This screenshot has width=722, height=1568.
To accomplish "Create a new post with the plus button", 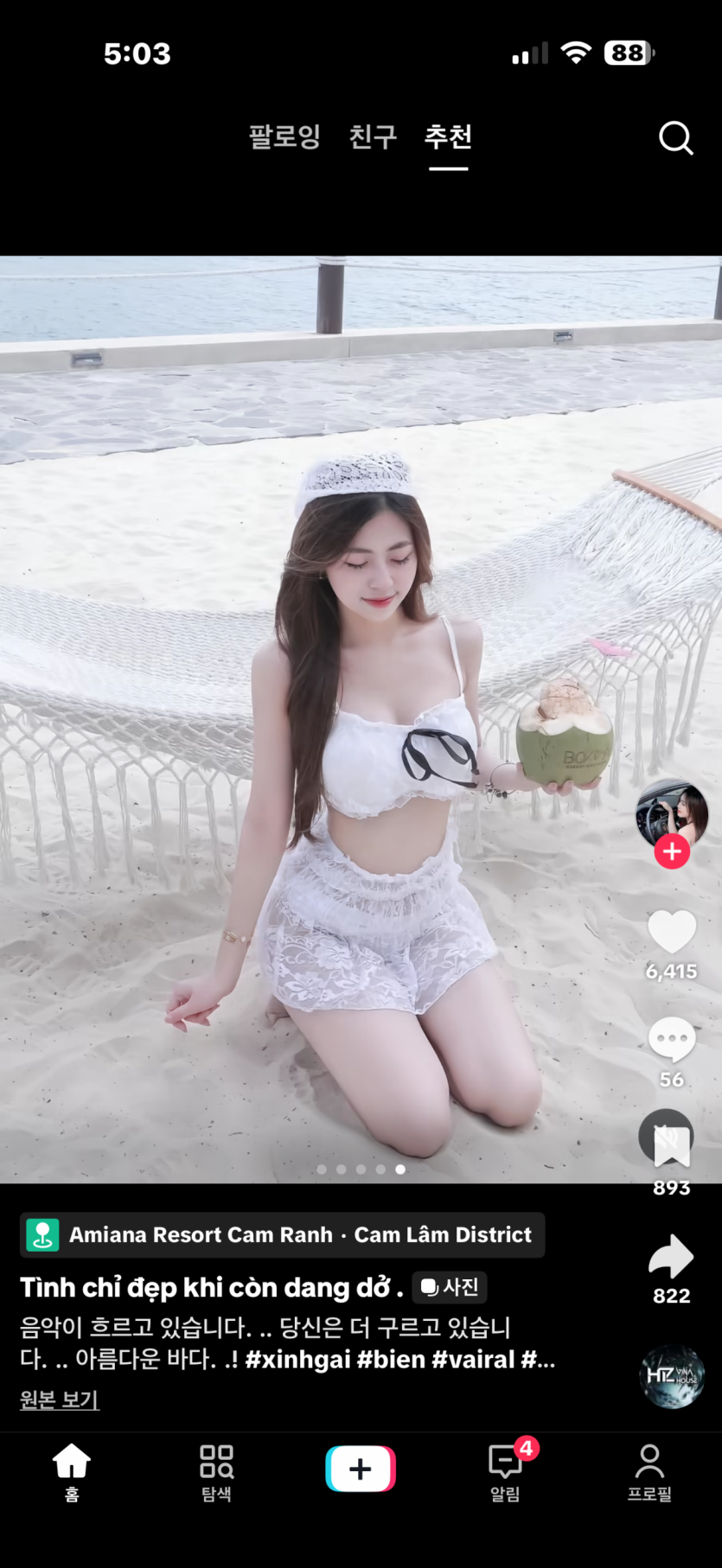I will pos(361,1469).
